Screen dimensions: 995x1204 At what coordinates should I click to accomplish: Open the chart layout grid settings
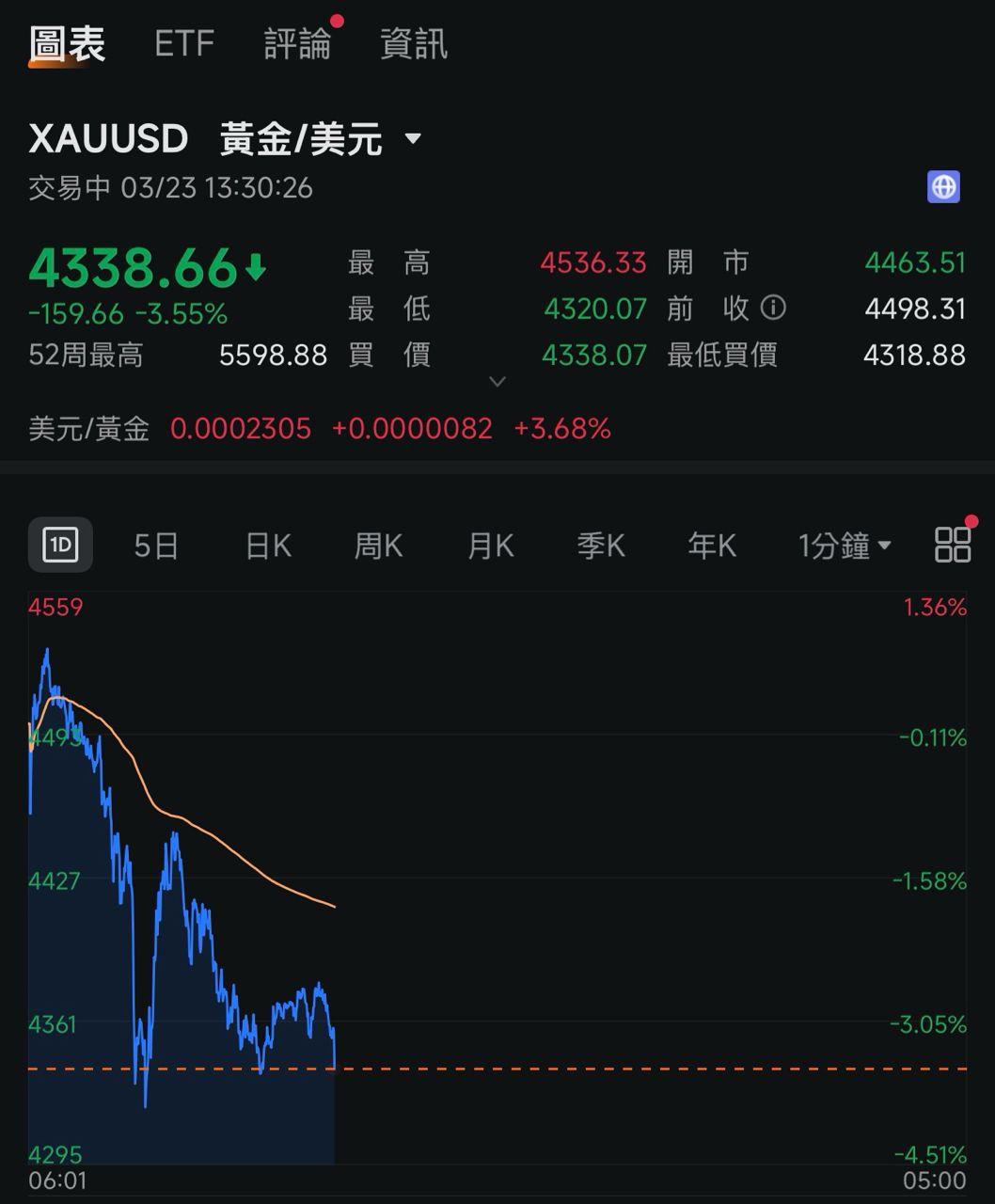[x=952, y=545]
